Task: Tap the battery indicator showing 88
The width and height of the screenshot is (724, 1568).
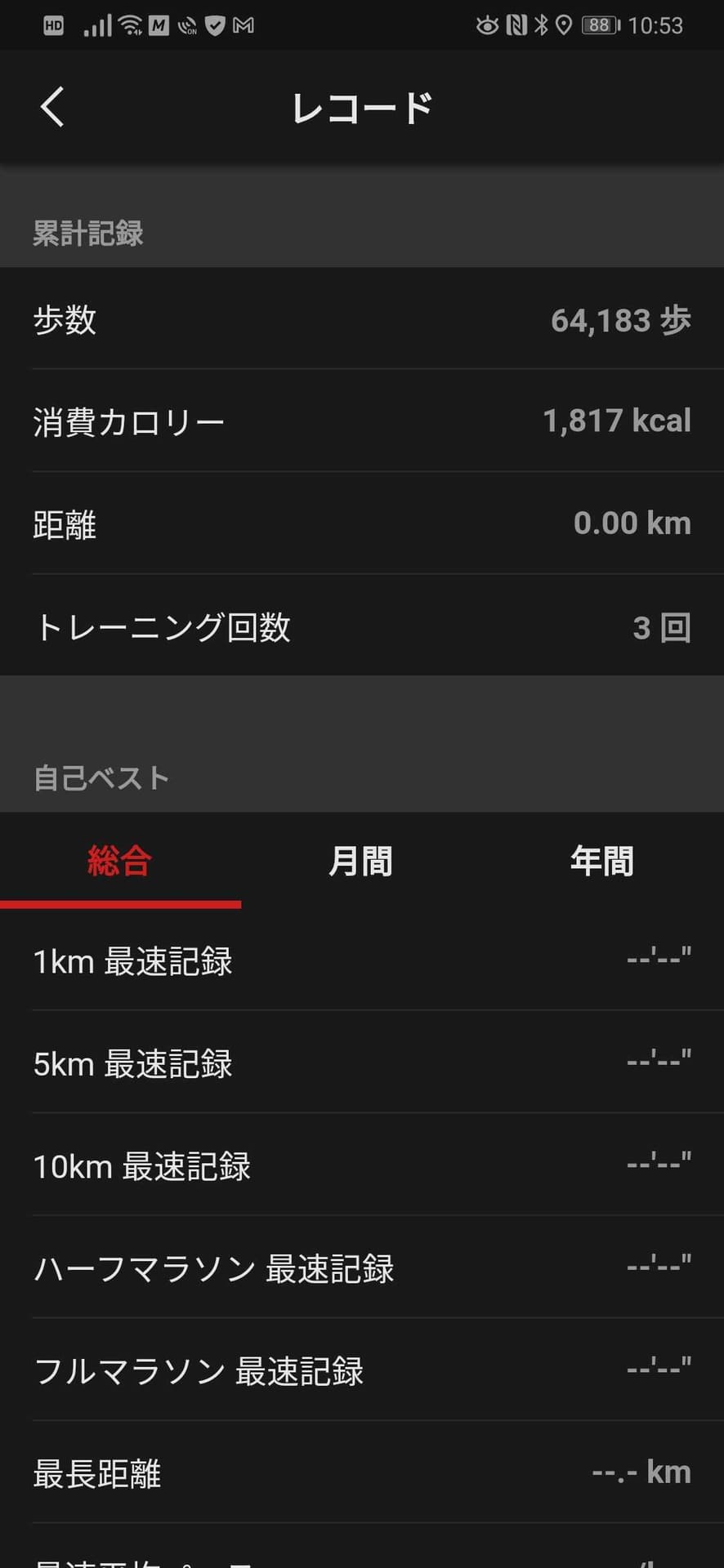Action: [x=597, y=25]
